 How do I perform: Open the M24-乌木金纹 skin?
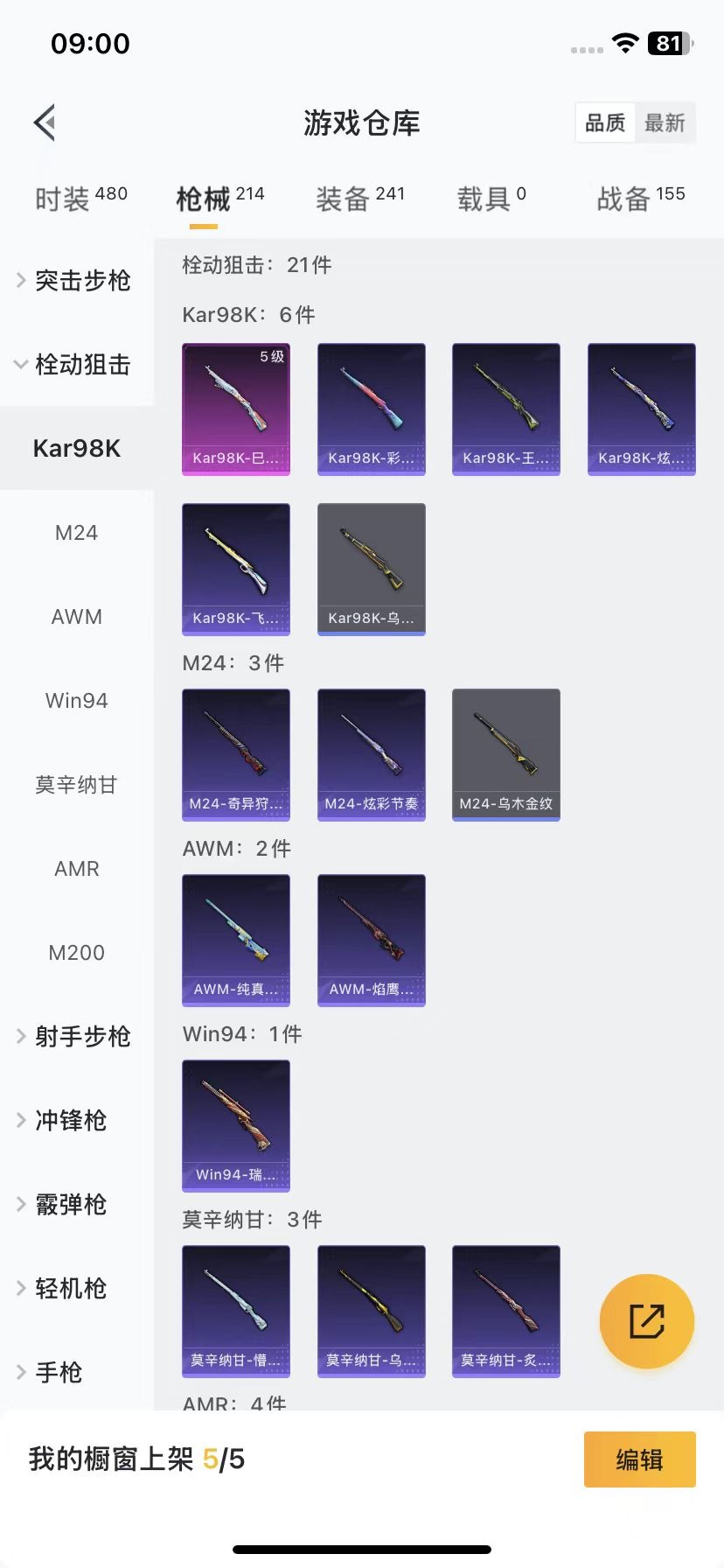tap(505, 754)
